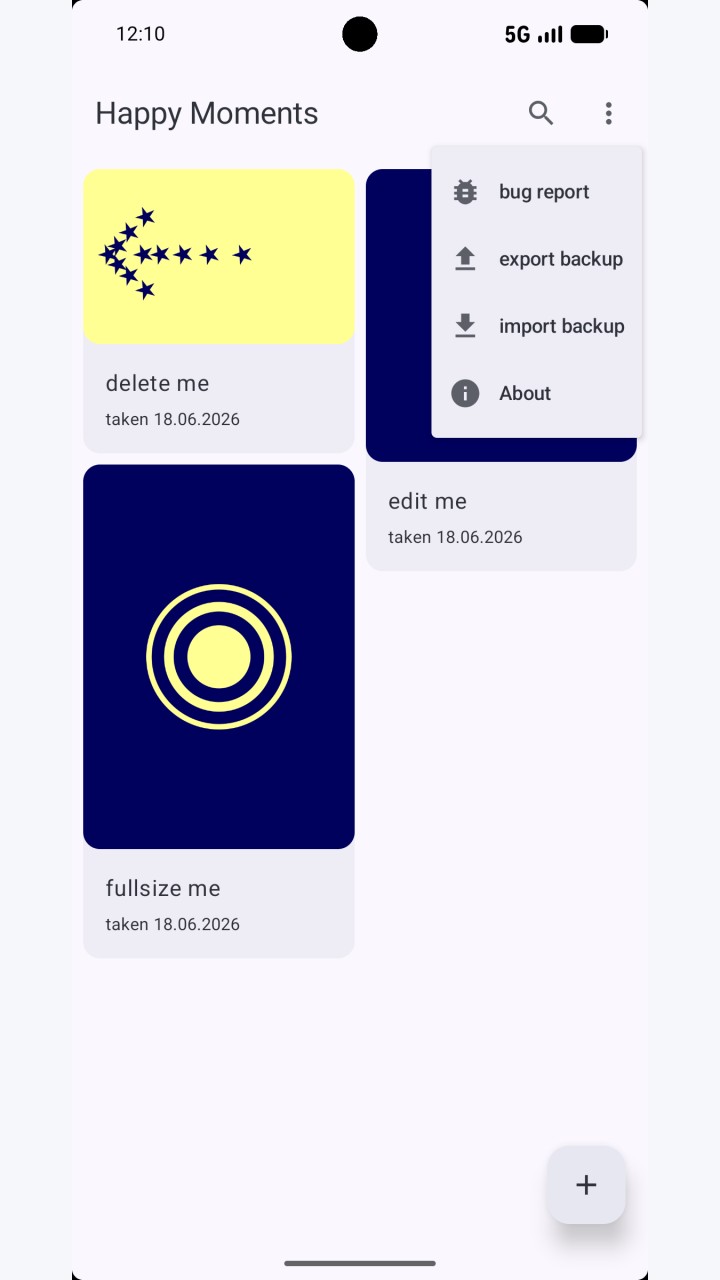Open the "fullsize me" moment card
Image resolution: width=720 pixels, height=1280 pixels.
[219, 711]
